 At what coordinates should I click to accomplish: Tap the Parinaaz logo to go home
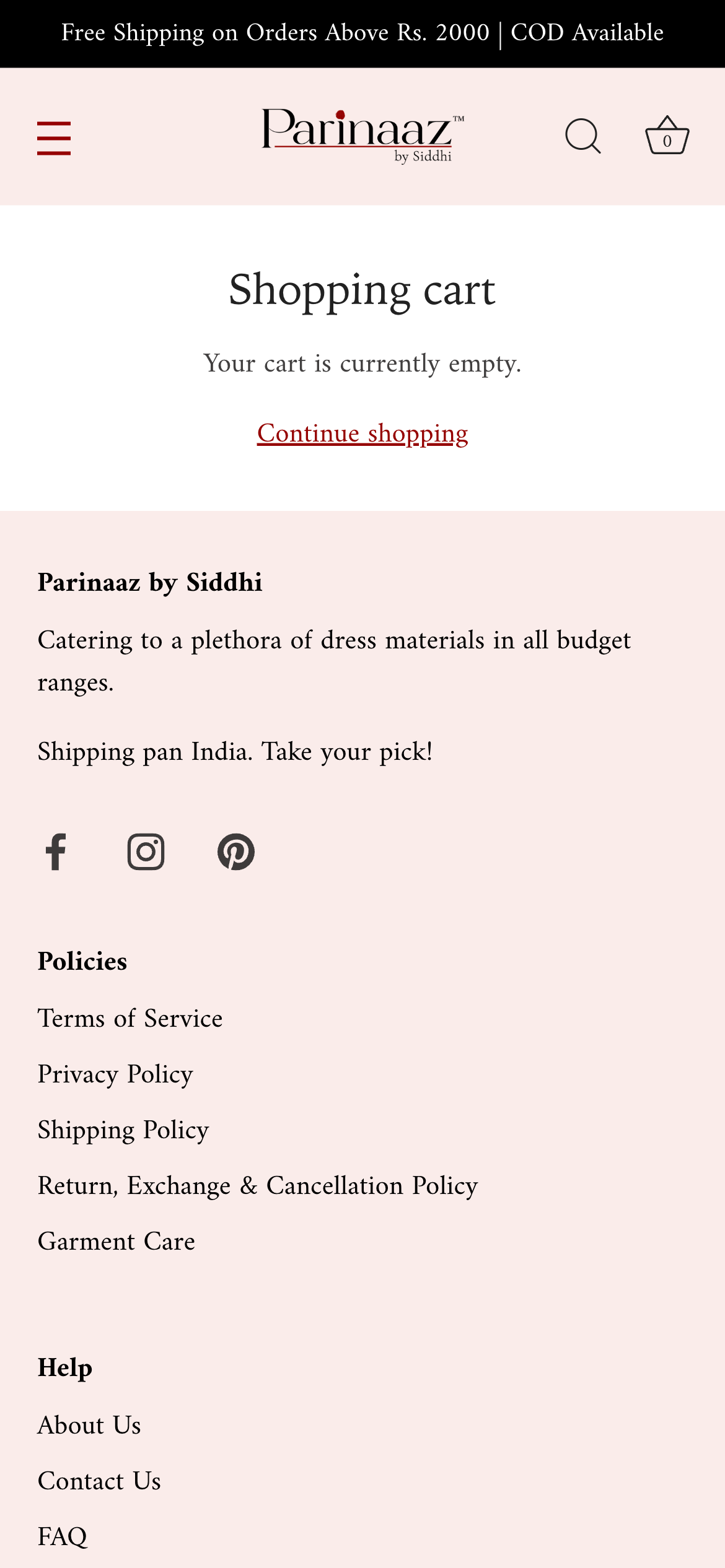(x=362, y=136)
